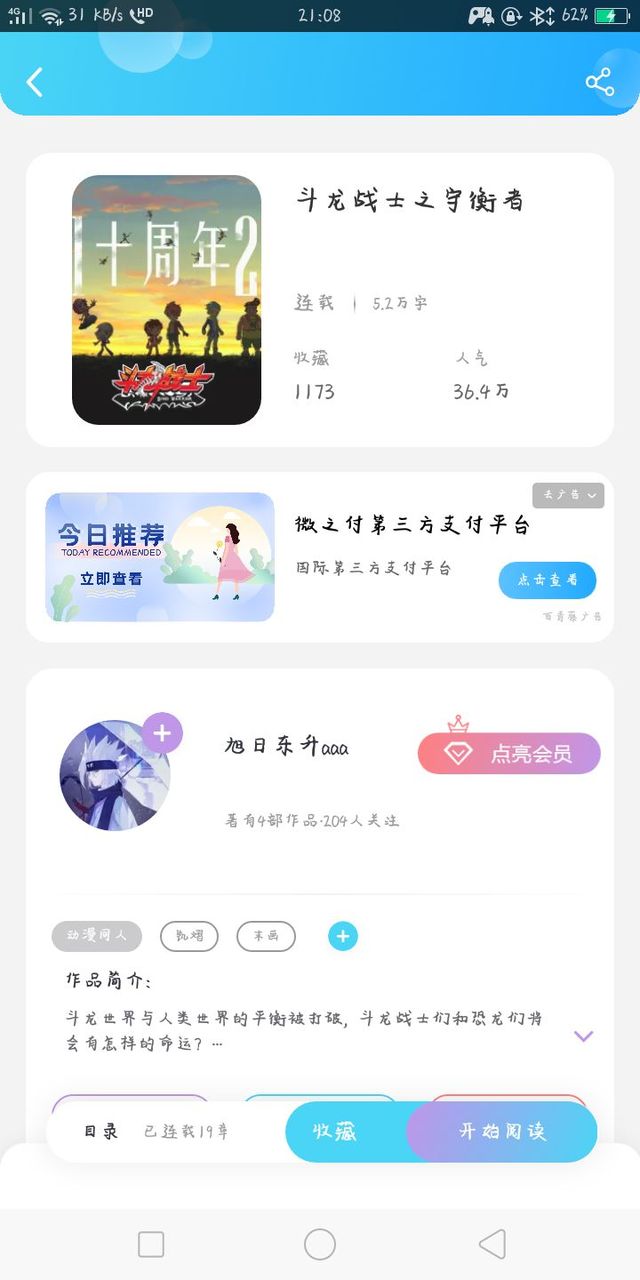Image resolution: width=640 pixels, height=1280 pixels.
Task: Go back using the top-left arrow
Action: point(35,82)
